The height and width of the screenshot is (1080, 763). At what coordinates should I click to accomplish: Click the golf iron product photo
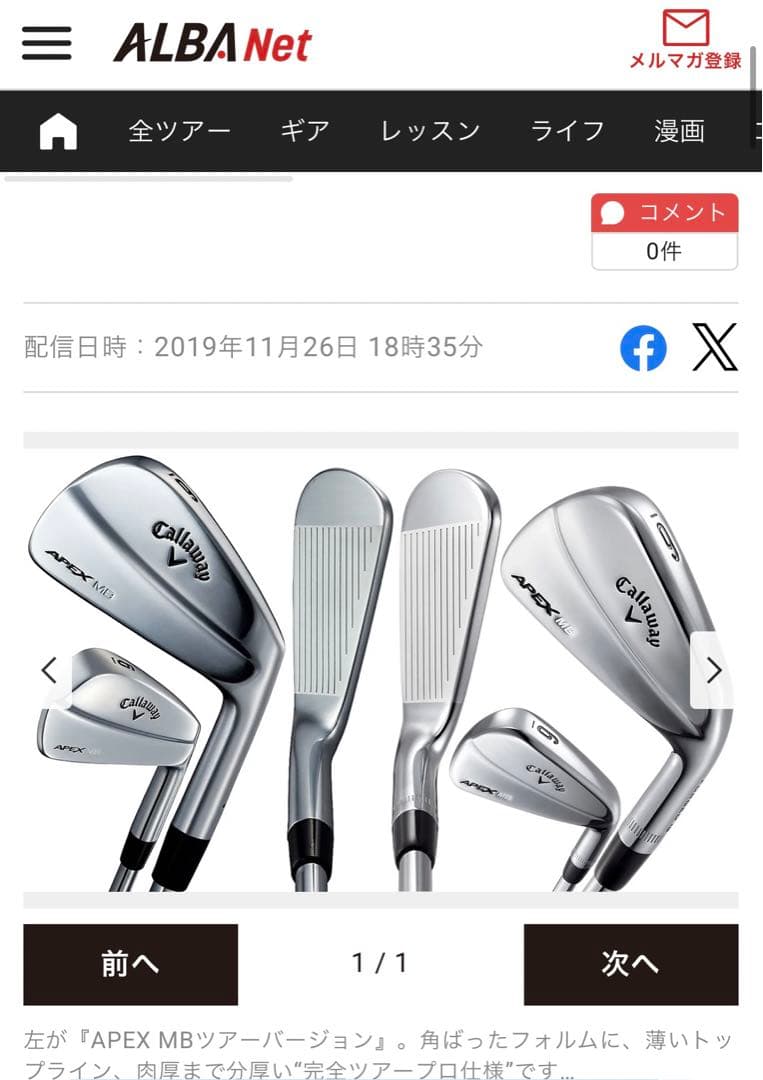(x=380, y=670)
